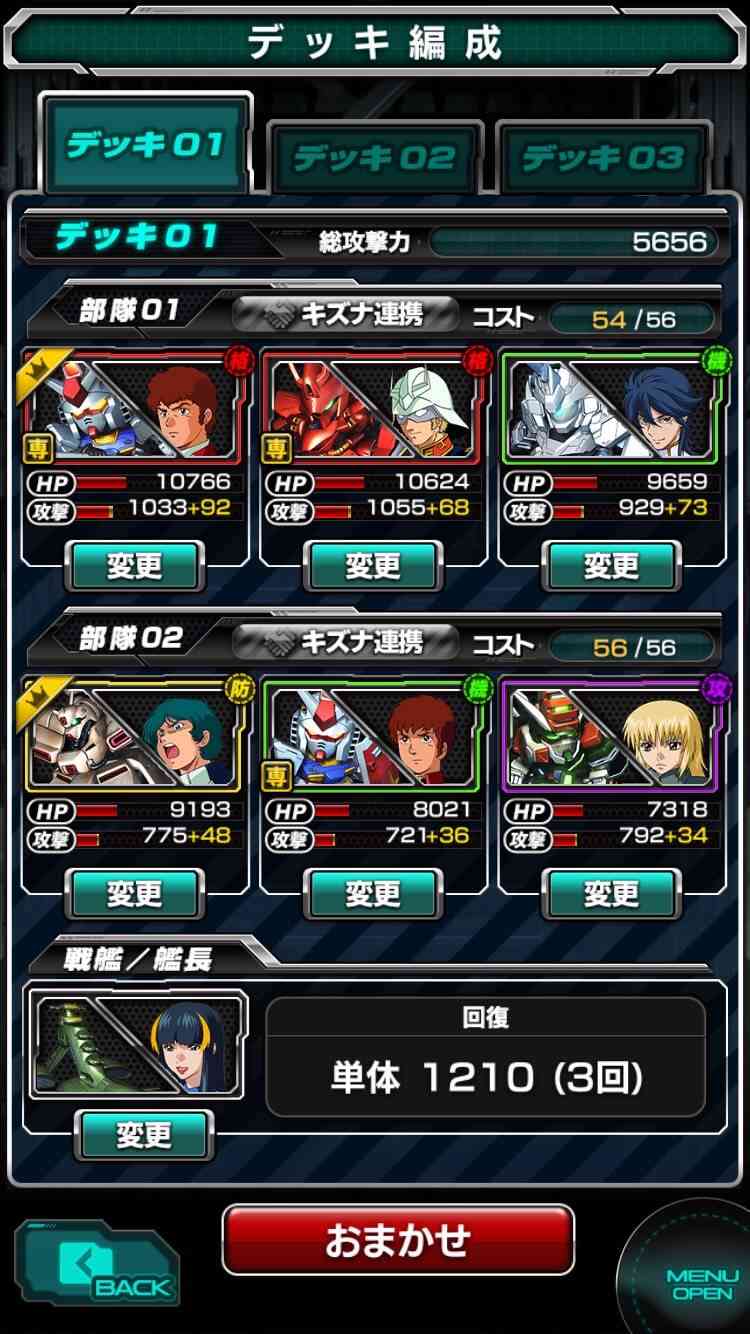
Task: Tap キズナ連携 for 部隊01
Action: pyautogui.click(x=346, y=314)
